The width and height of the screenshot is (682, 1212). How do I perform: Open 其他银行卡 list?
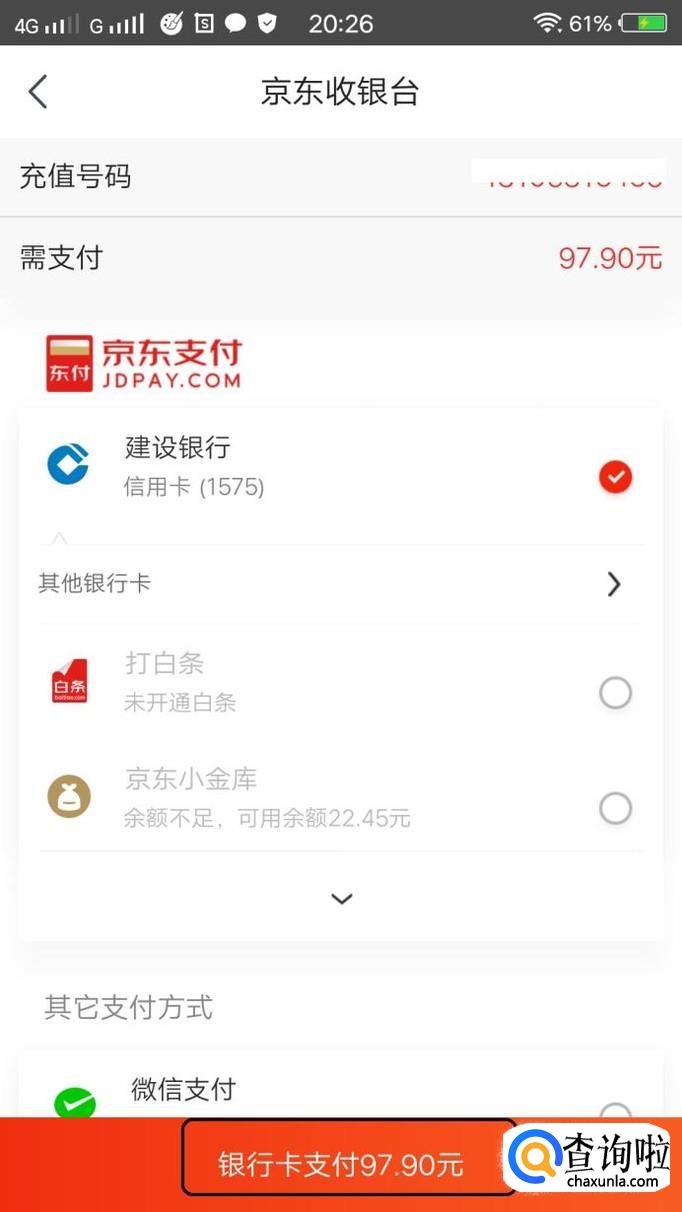point(340,584)
